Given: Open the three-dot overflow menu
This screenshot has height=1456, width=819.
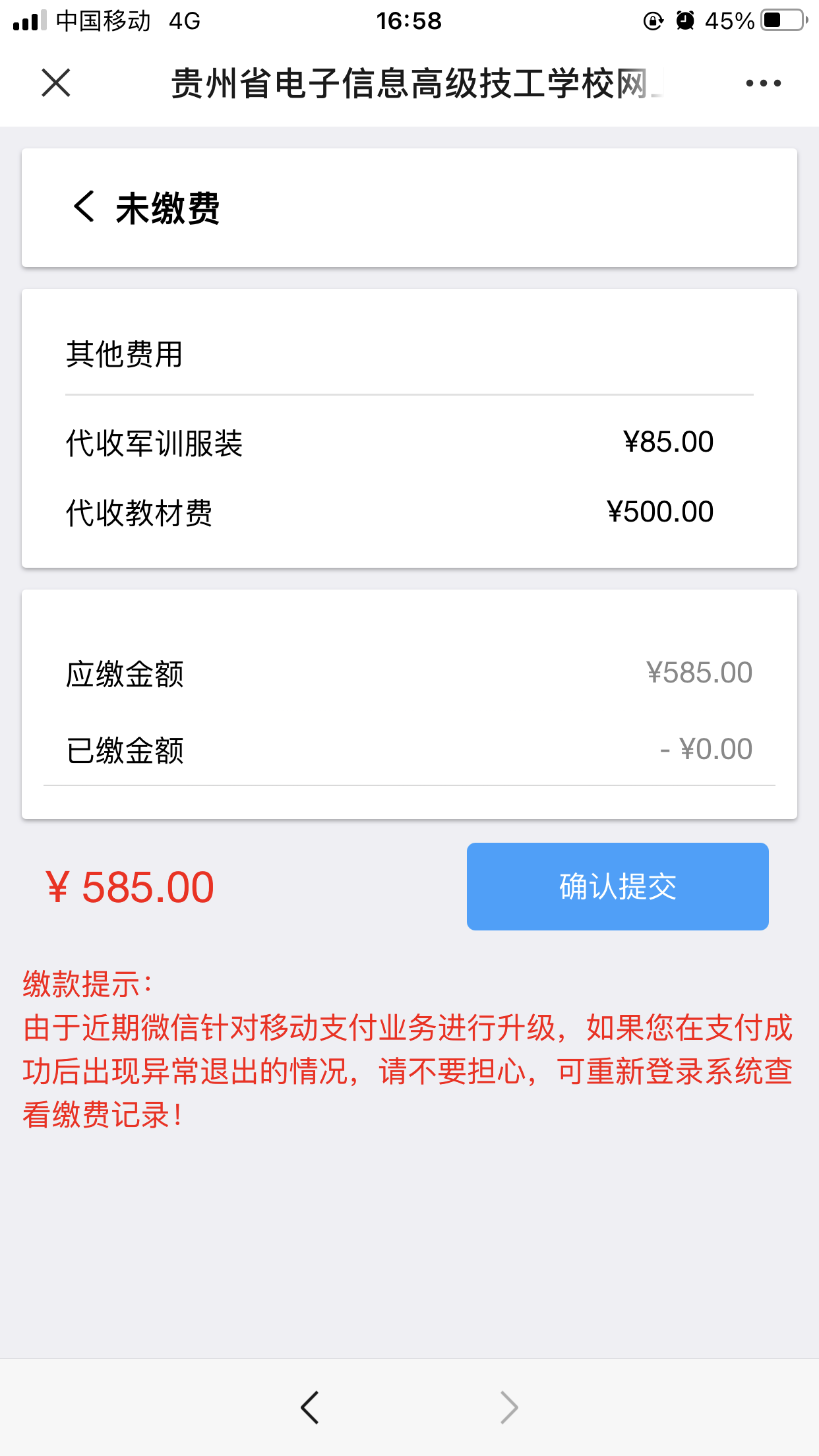Looking at the screenshot, I should pos(763,83).
